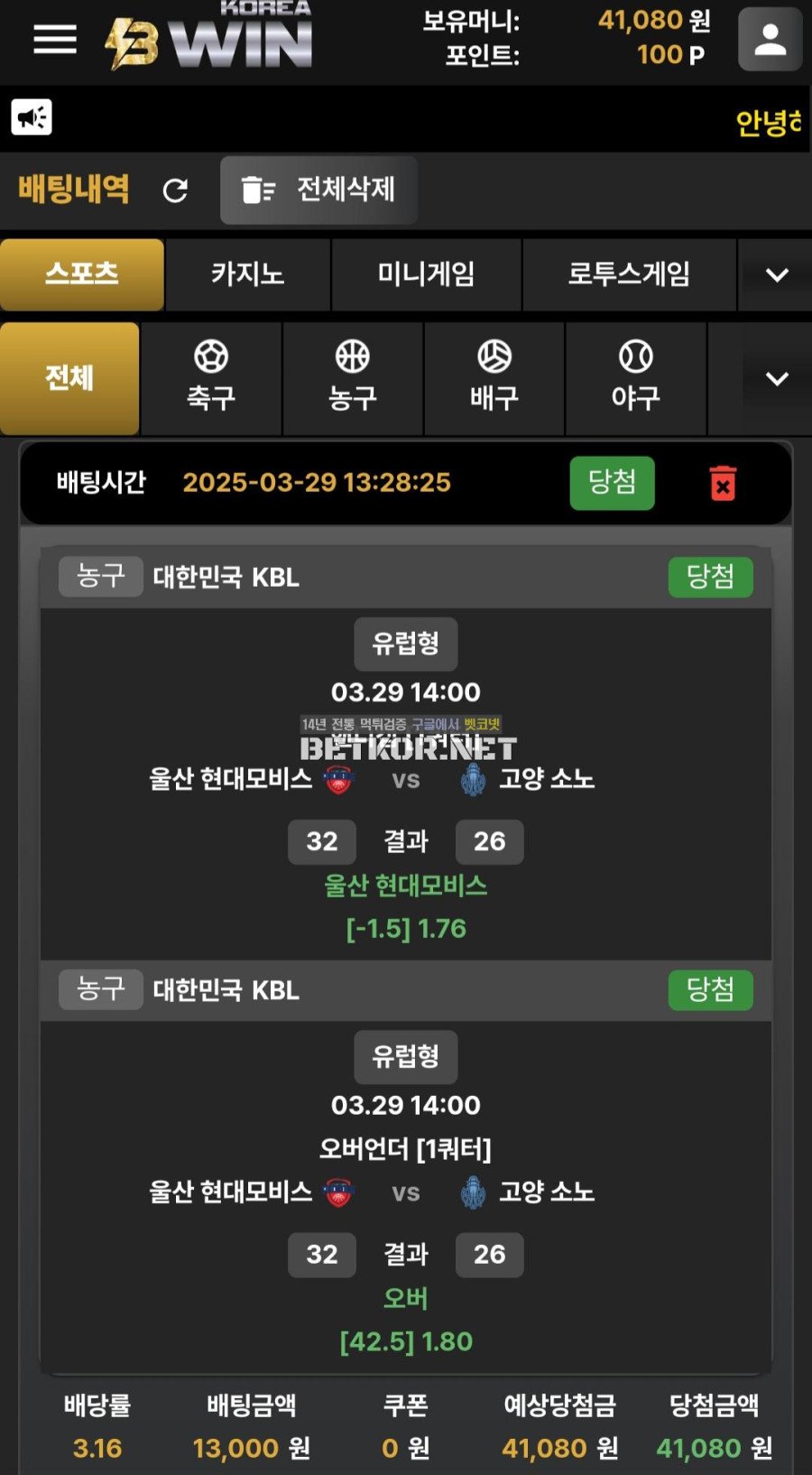Open the hamburger menu

click(x=55, y=39)
